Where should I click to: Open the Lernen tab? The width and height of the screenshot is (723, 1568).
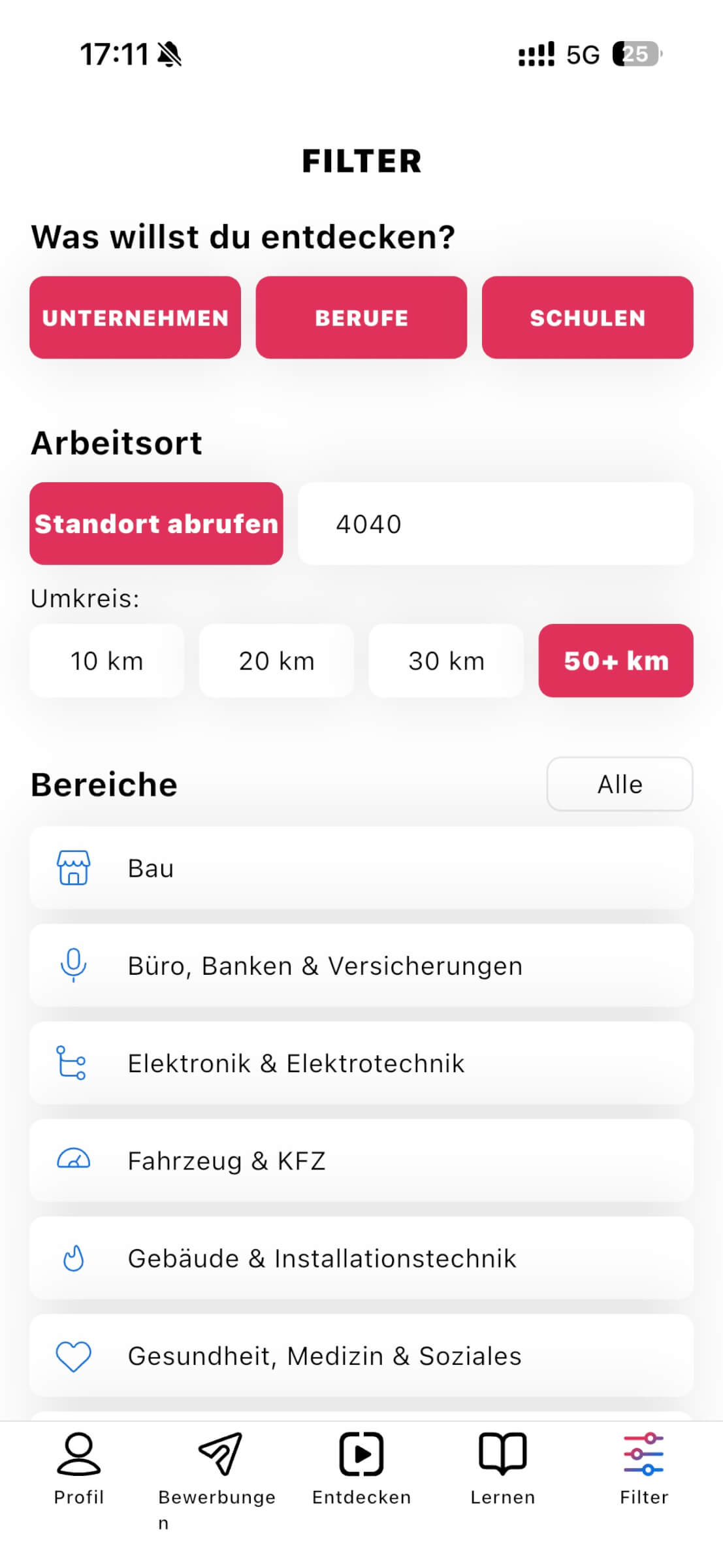coord(502,1467)
